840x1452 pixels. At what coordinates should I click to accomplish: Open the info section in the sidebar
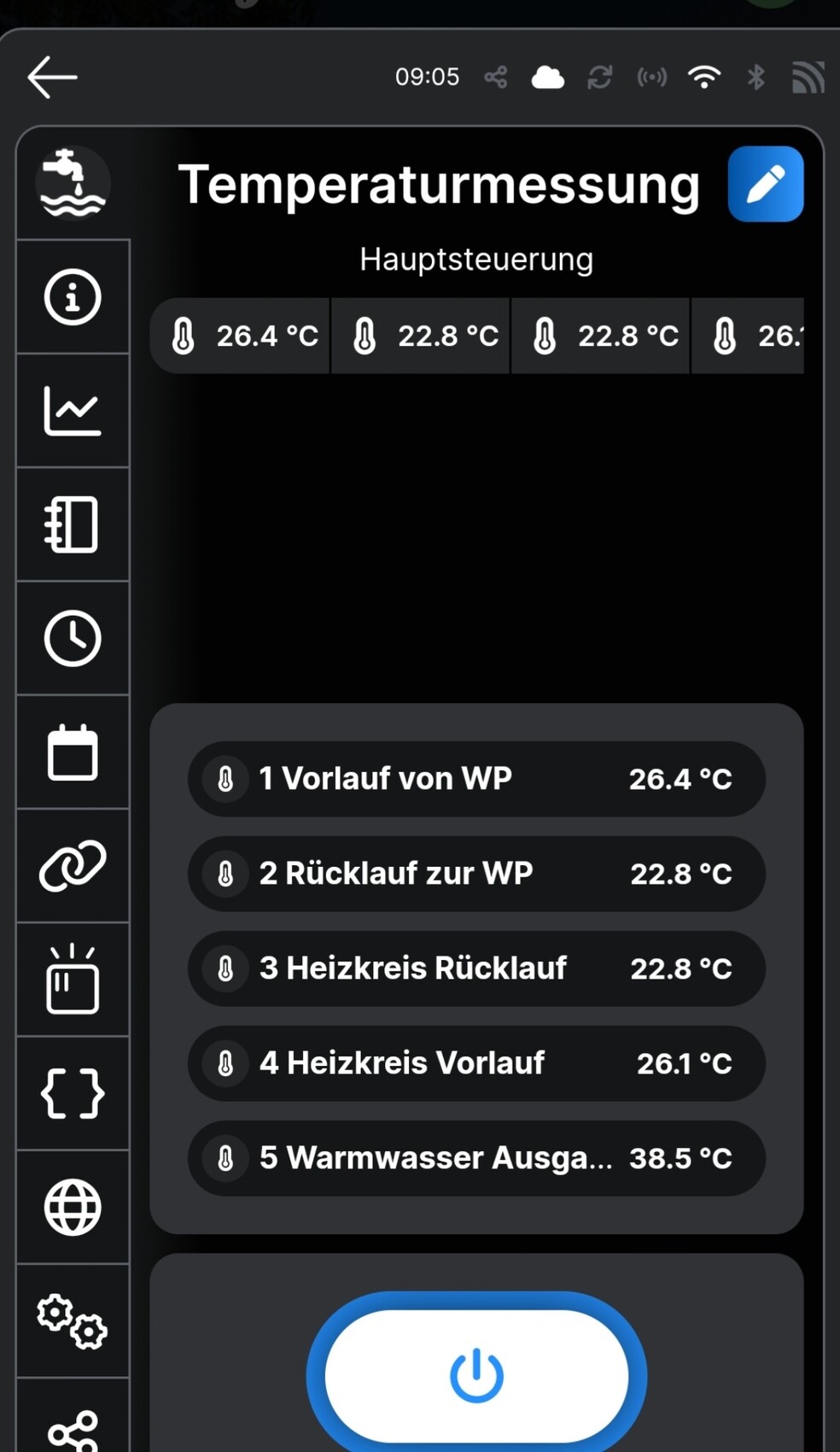click(x=73, y=297)
